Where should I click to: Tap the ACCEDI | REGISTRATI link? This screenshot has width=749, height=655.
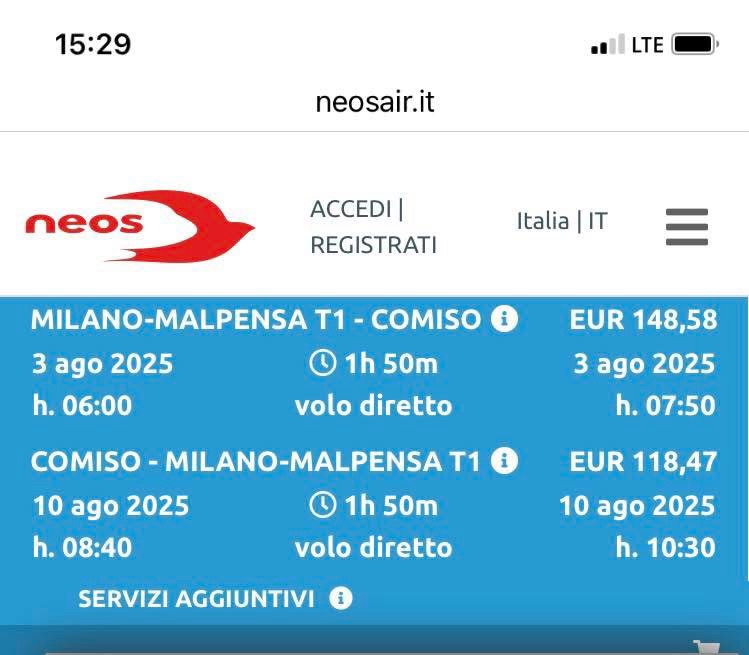click(373, 227)
